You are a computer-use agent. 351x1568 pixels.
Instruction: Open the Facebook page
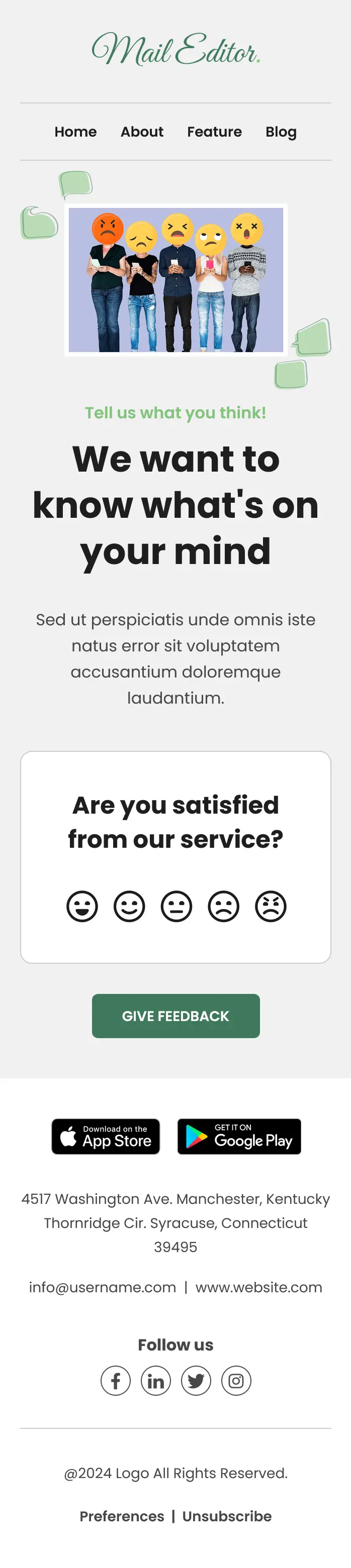pos(116,1381)
